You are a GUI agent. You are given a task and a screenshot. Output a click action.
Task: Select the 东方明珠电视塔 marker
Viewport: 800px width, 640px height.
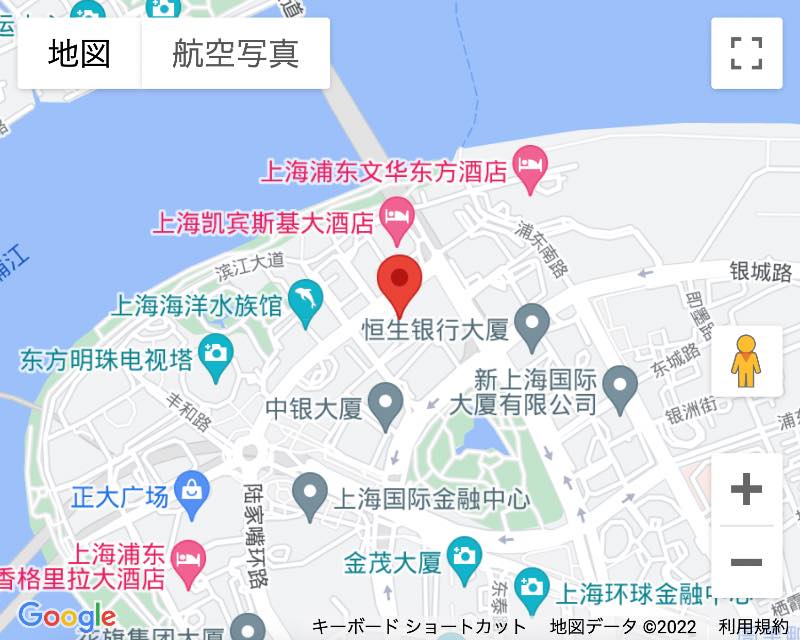coord(215,356)
